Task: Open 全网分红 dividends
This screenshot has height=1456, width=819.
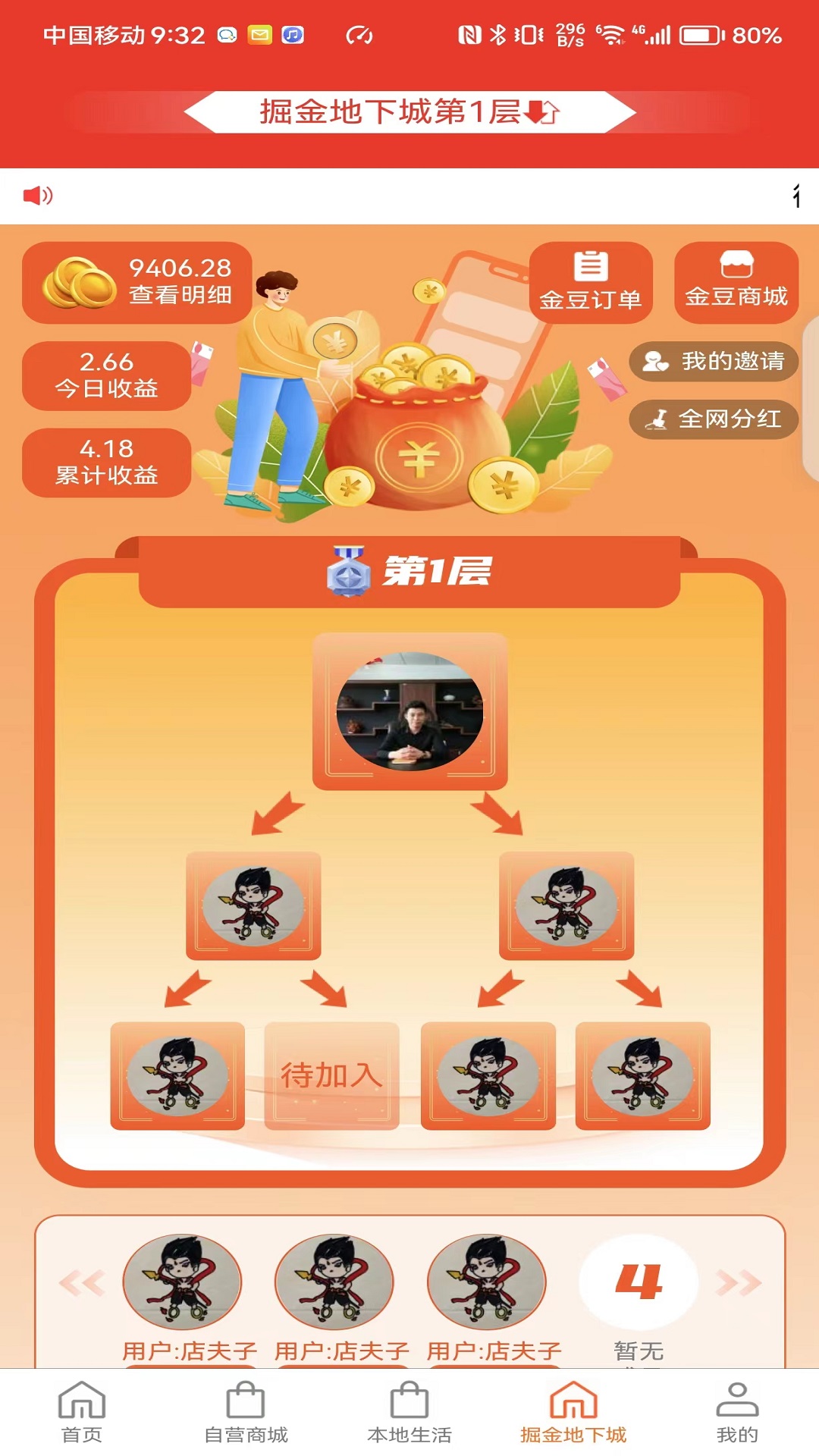Action: coord(714,419)
